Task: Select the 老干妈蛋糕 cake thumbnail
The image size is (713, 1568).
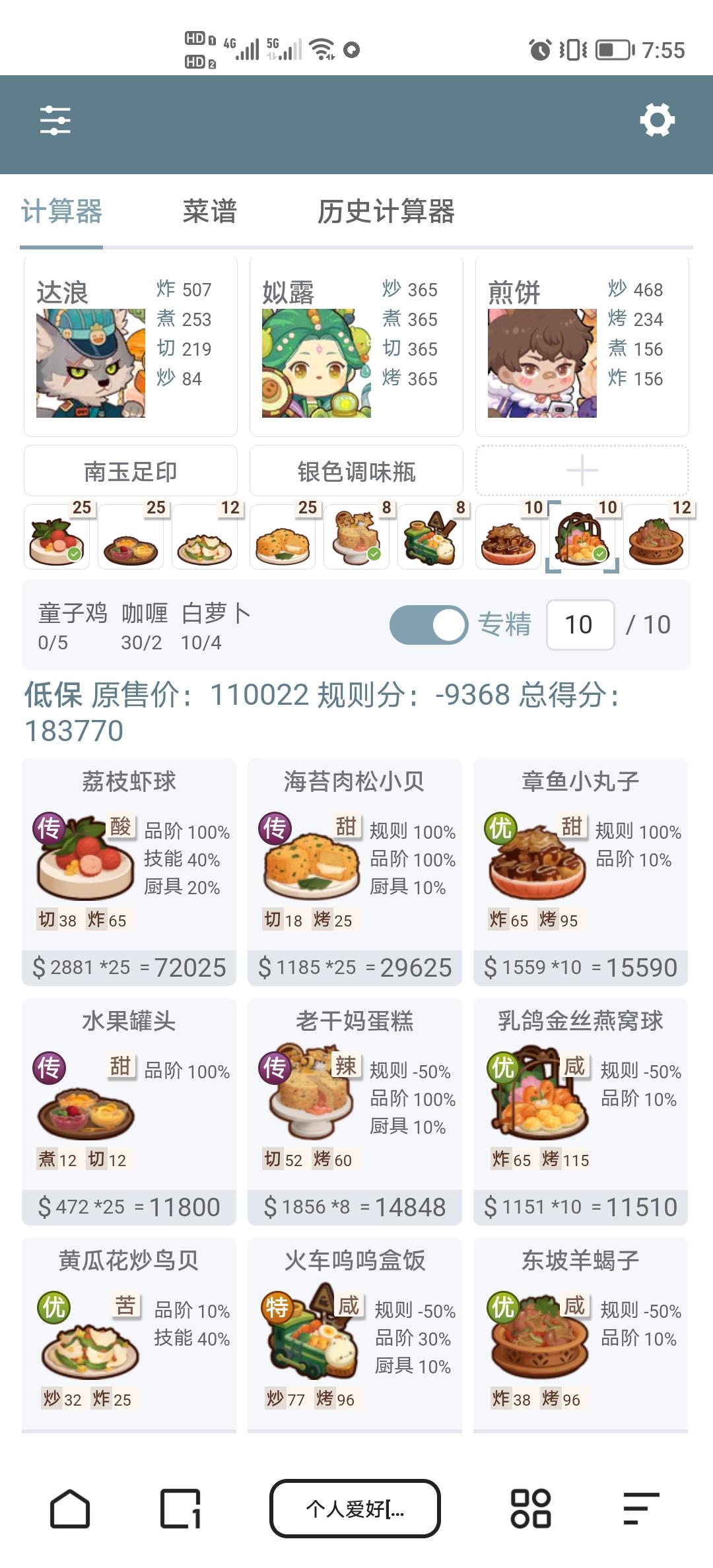Action: [x=356, y=538]
